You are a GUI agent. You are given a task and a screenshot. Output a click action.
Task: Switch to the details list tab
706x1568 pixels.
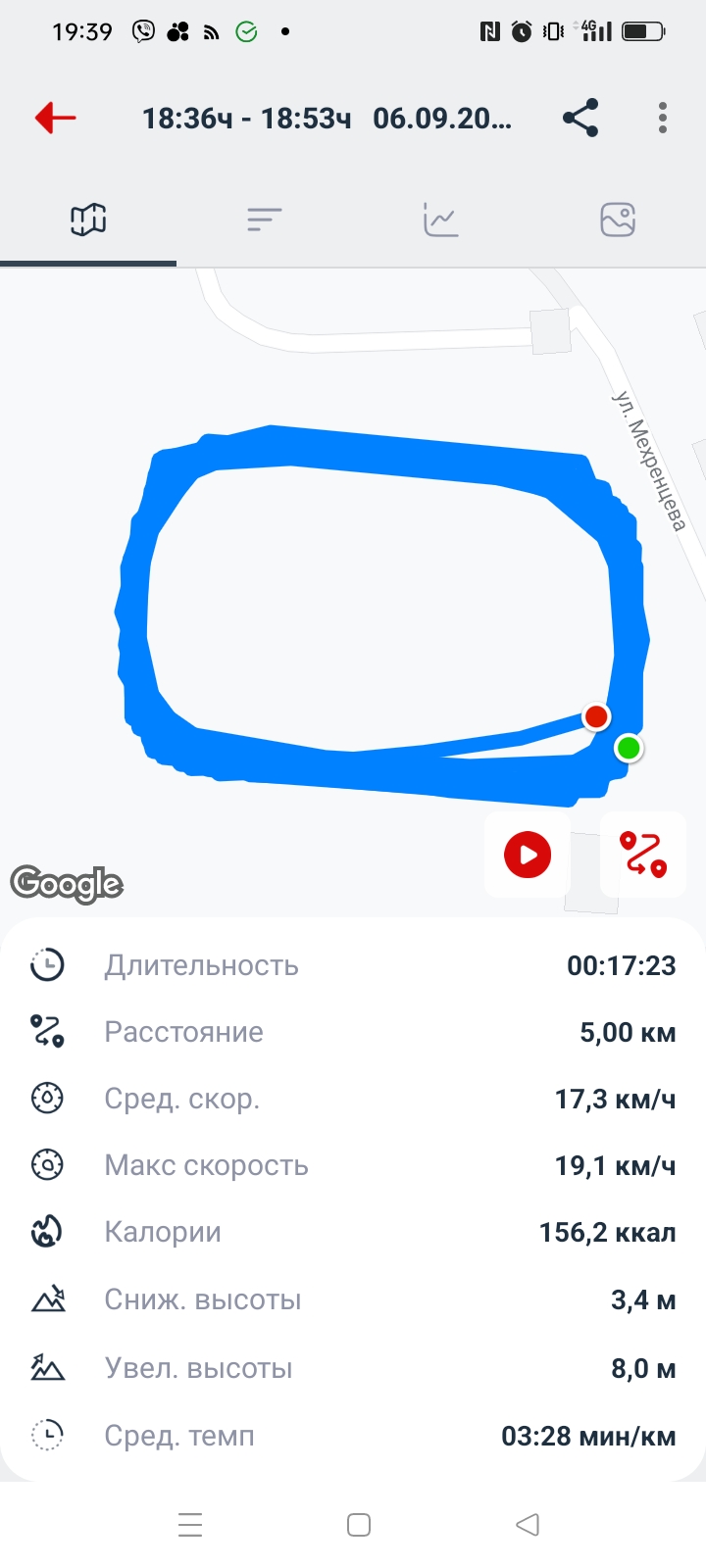click(265, 220)
